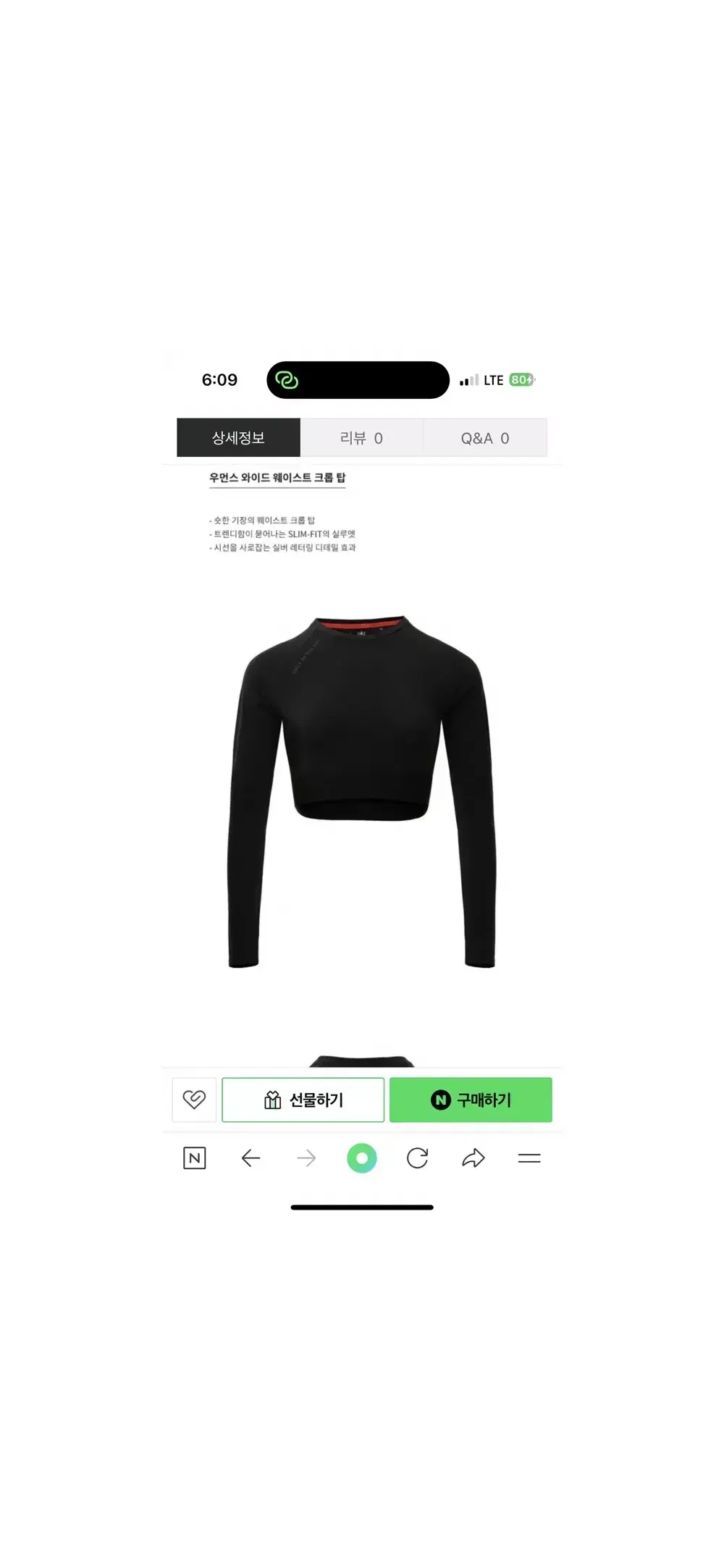Share this product page
The width and height of the screenshot is (724, 1568).
click(473, 1158)
